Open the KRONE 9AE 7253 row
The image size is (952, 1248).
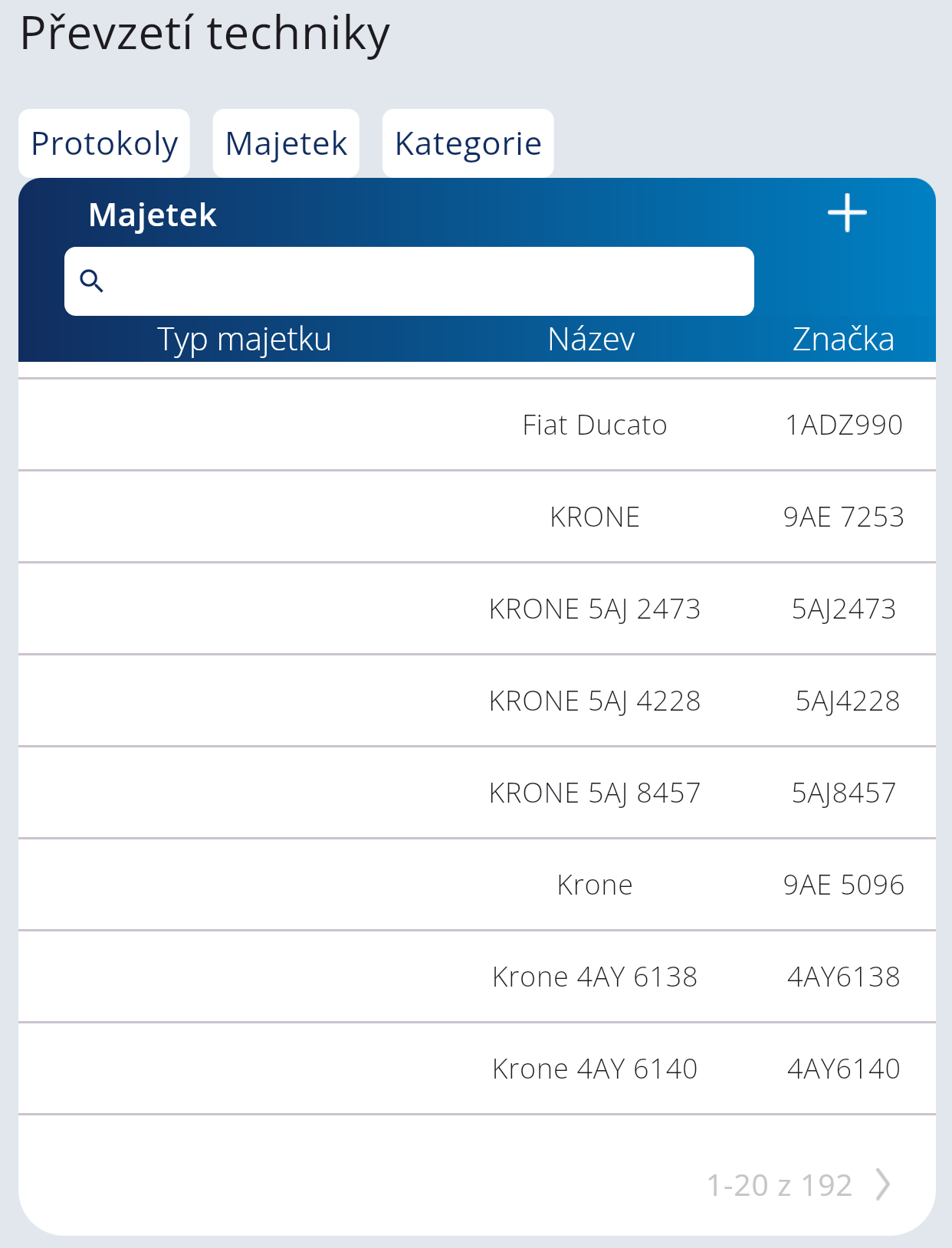tap(595, 517)
